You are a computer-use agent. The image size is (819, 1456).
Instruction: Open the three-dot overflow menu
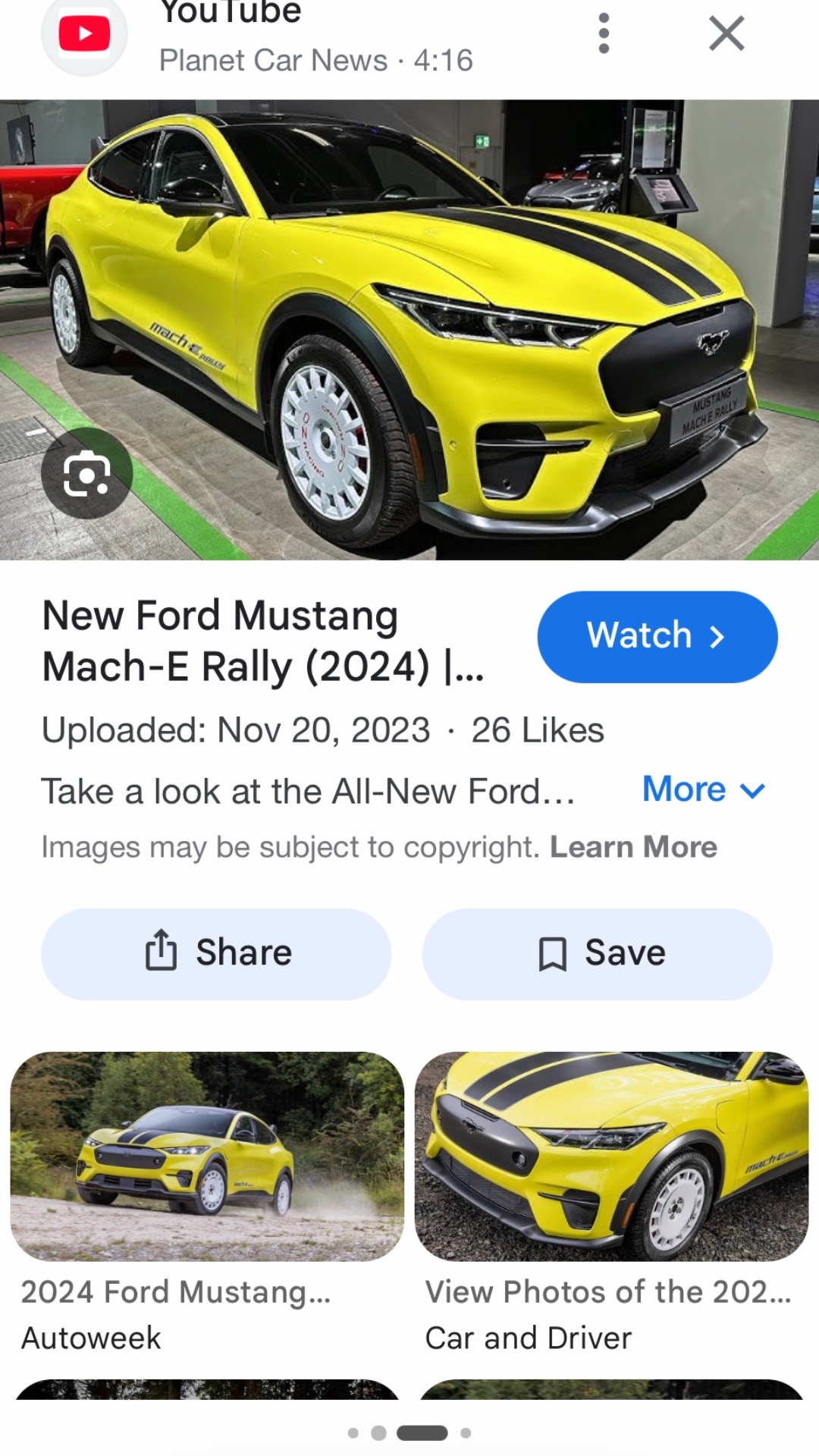[x=604, y=33]
